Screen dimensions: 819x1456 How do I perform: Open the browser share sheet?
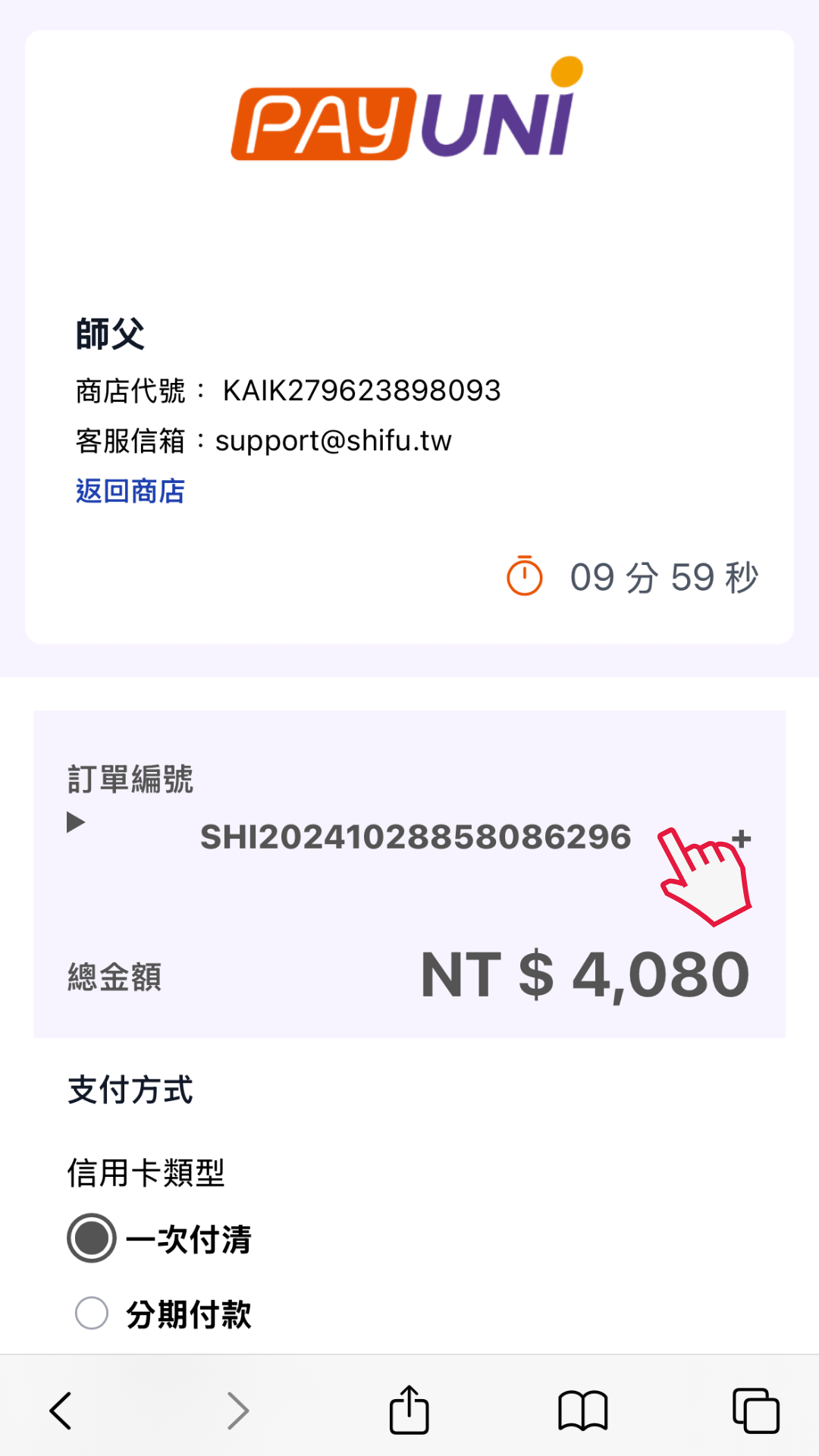pyautogui.click(x=409, y=1410)
